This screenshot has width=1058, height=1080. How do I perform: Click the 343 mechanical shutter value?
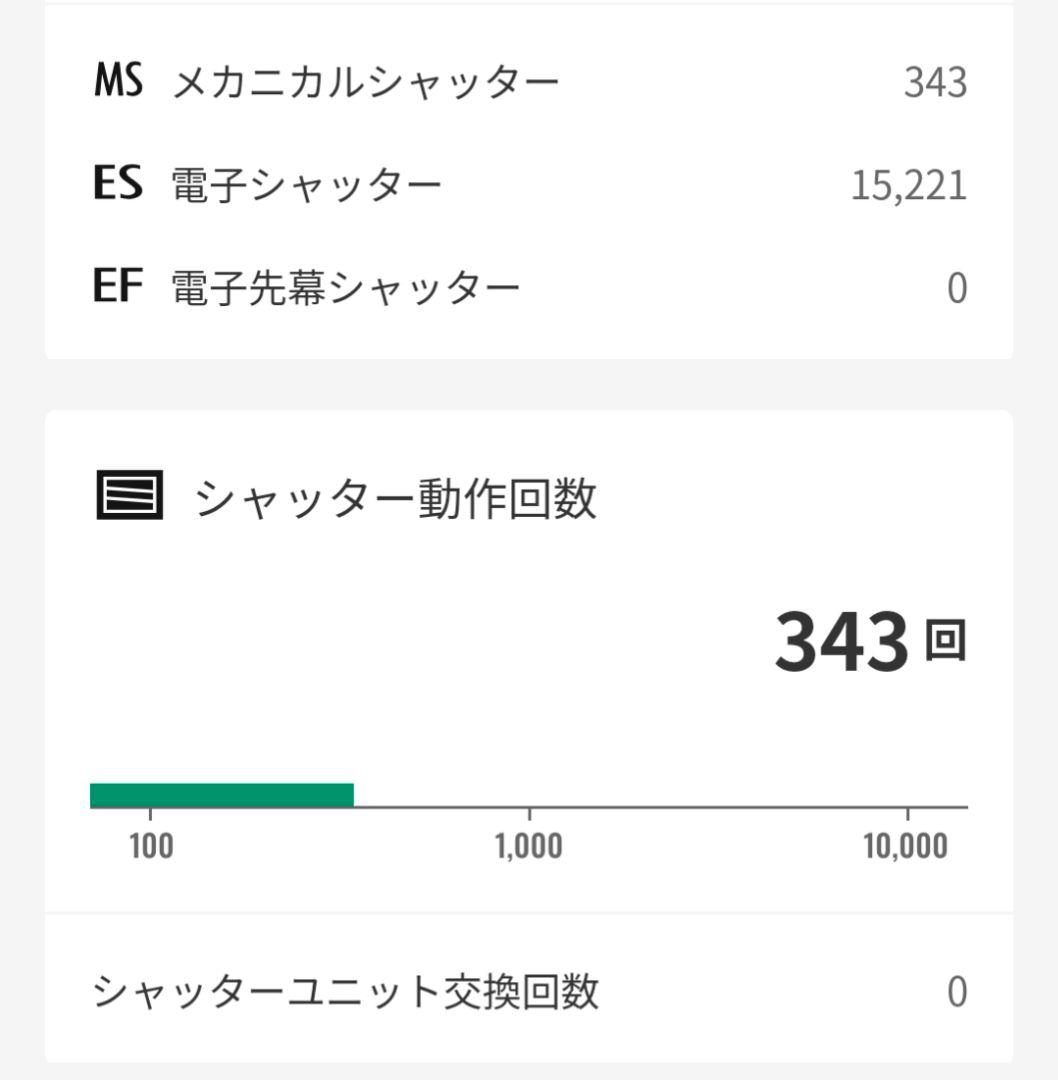click(x=936, y=81)
